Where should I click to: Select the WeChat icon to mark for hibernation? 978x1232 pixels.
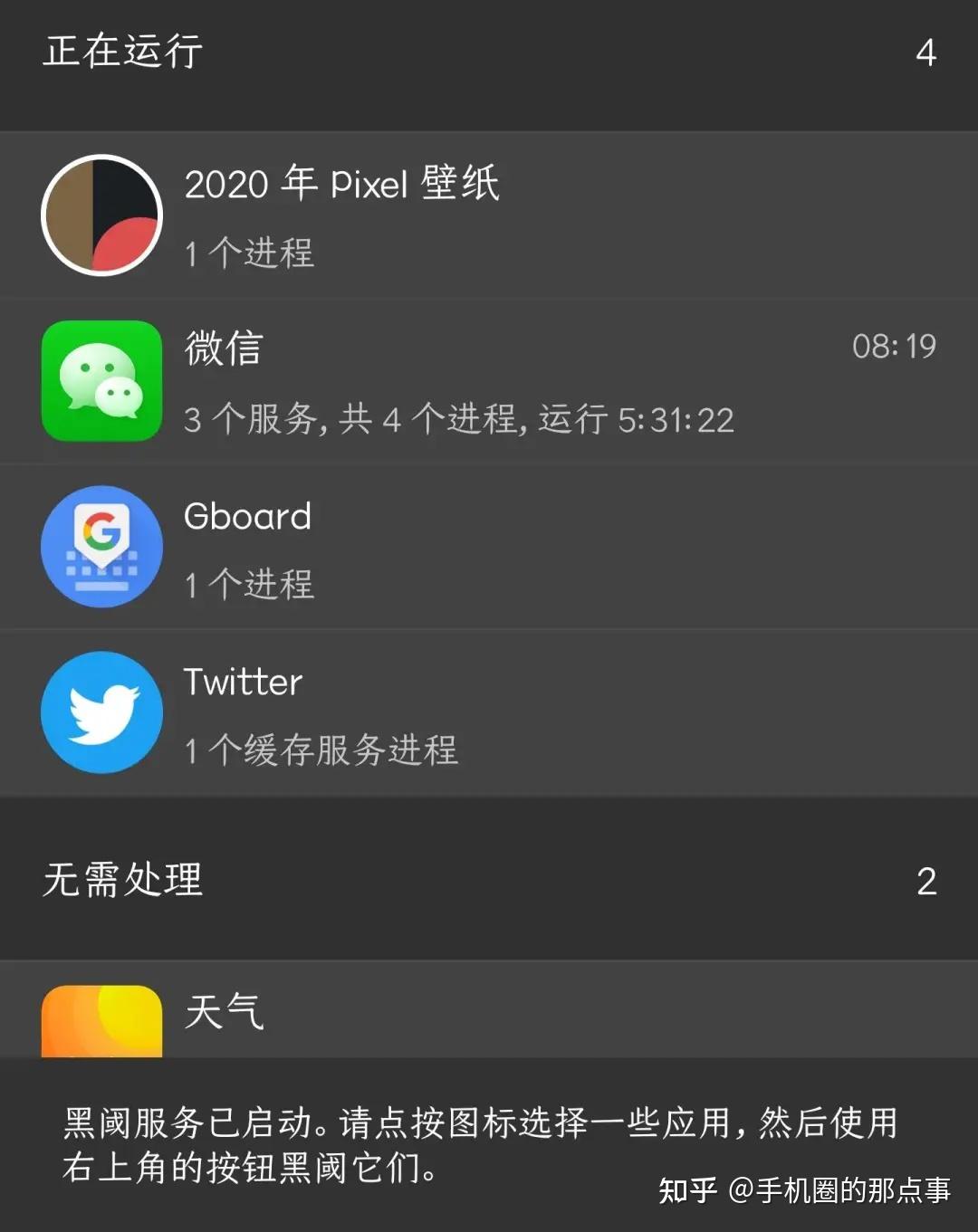[101, 381]
